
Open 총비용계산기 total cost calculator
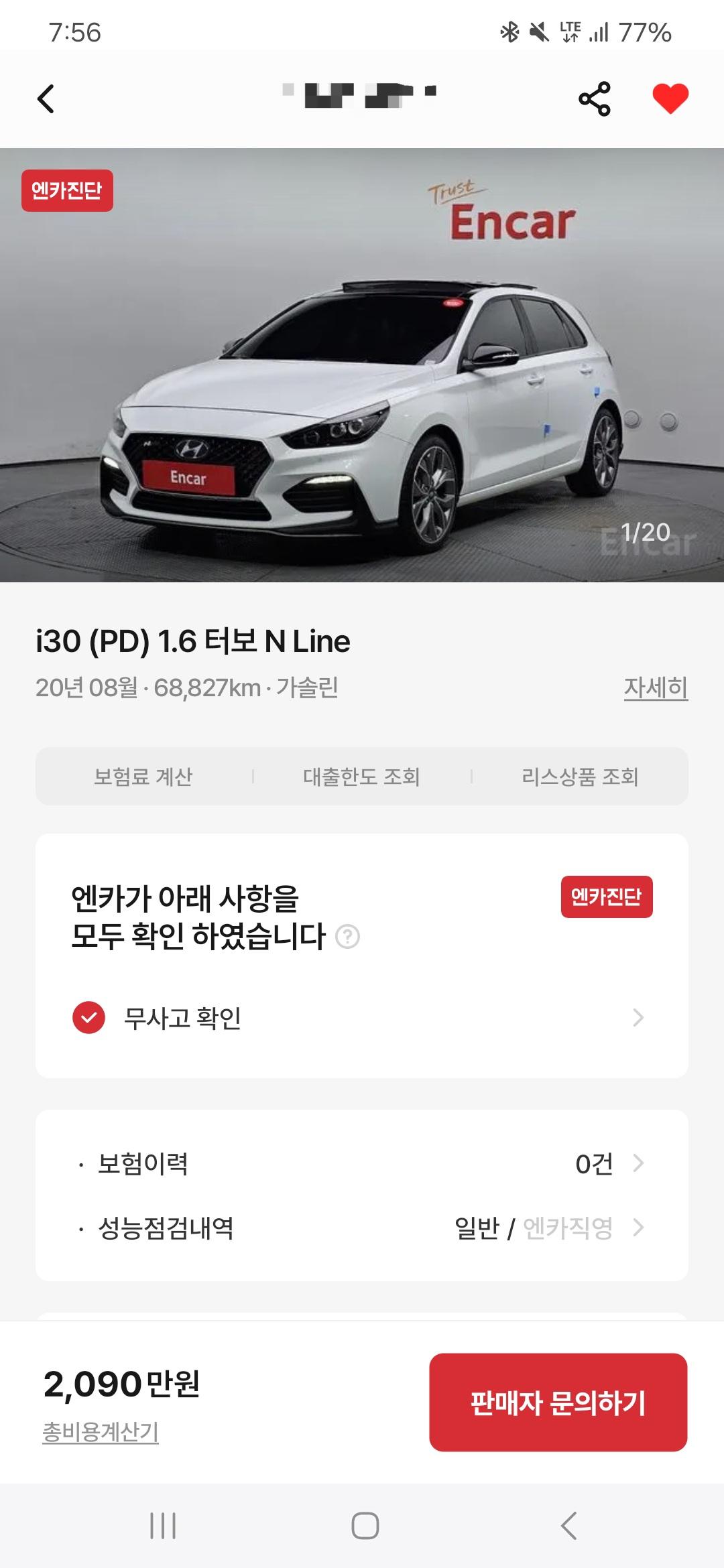[x=101, y=1432]
